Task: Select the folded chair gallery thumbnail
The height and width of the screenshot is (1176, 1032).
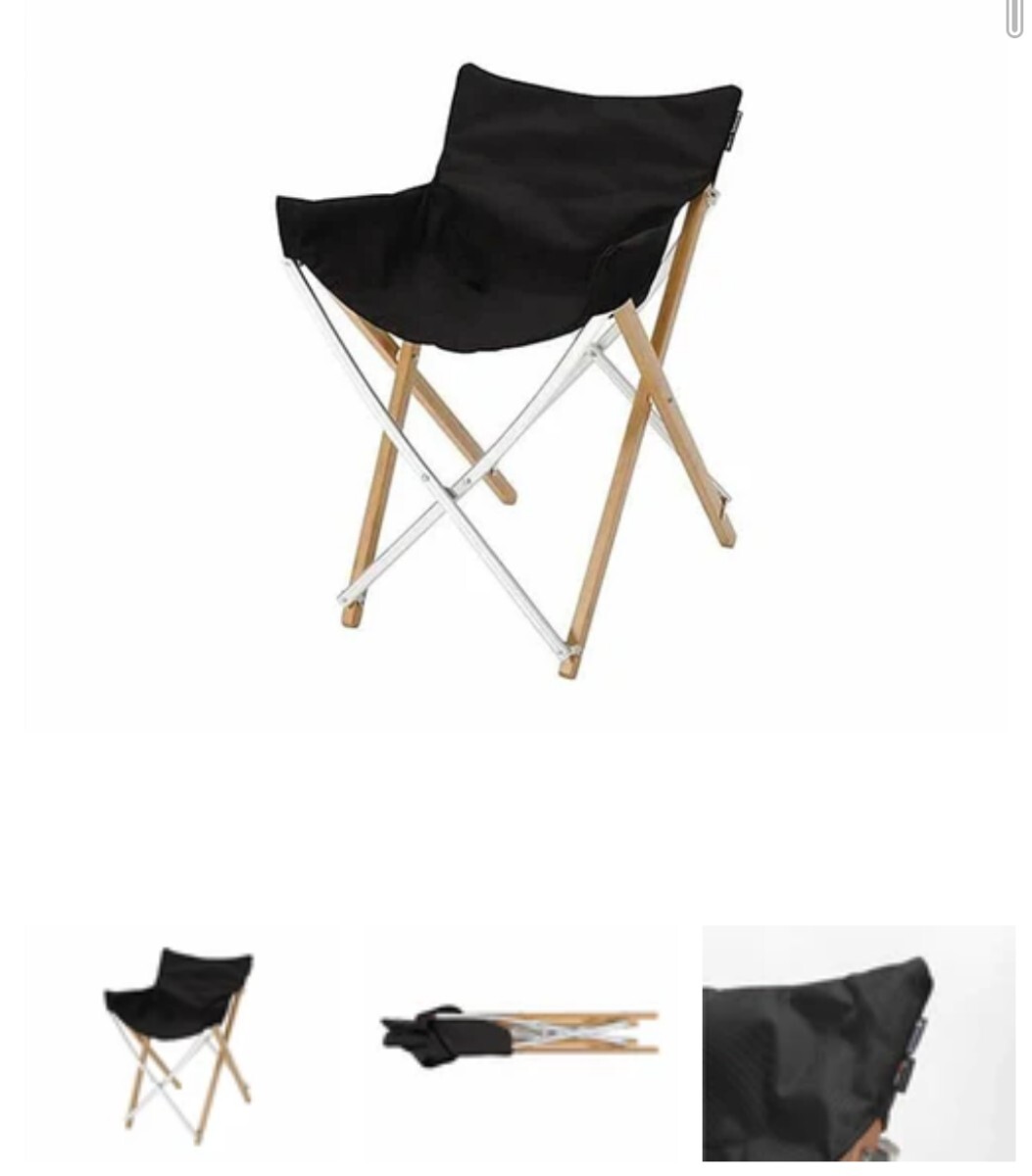Action: [519, 1043]
